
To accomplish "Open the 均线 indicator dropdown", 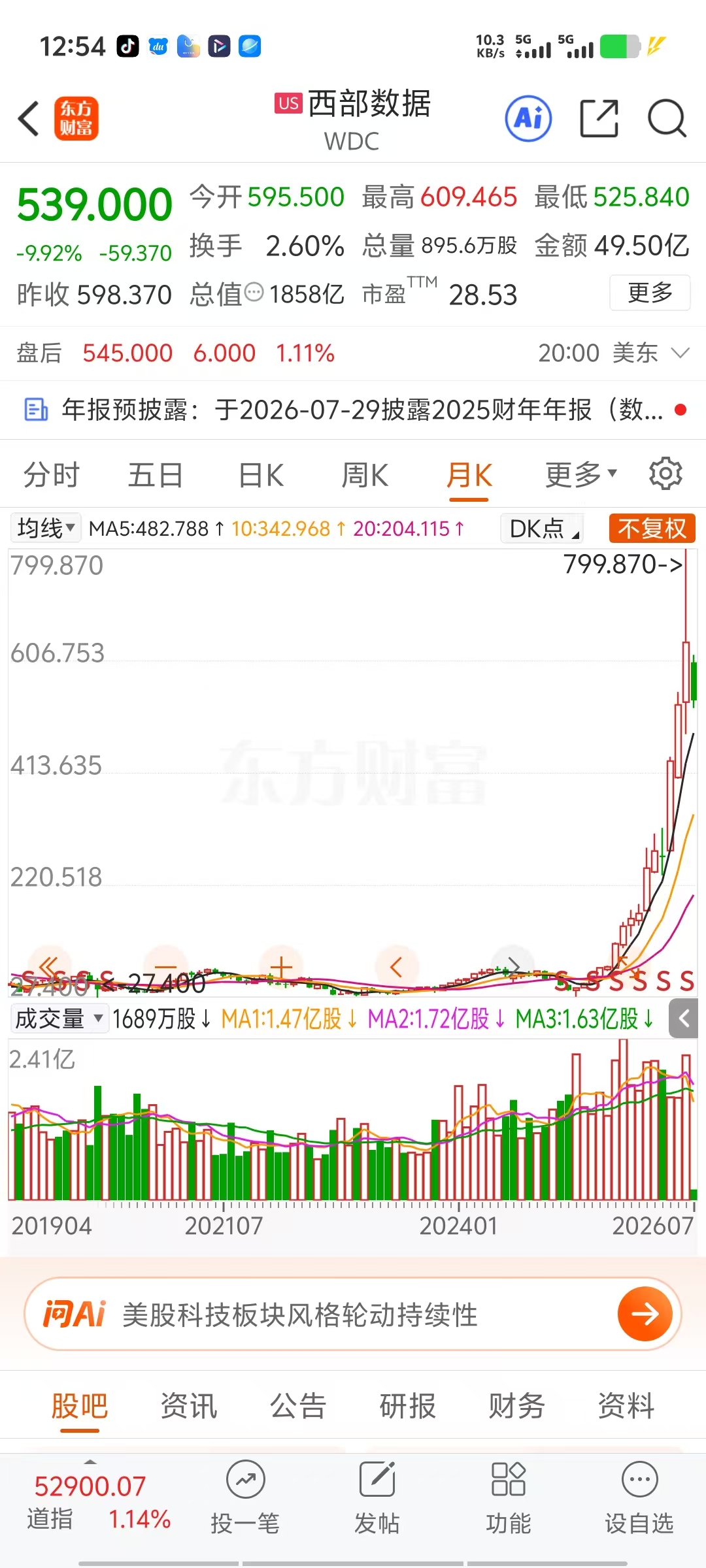I will [x=45, y=528].
